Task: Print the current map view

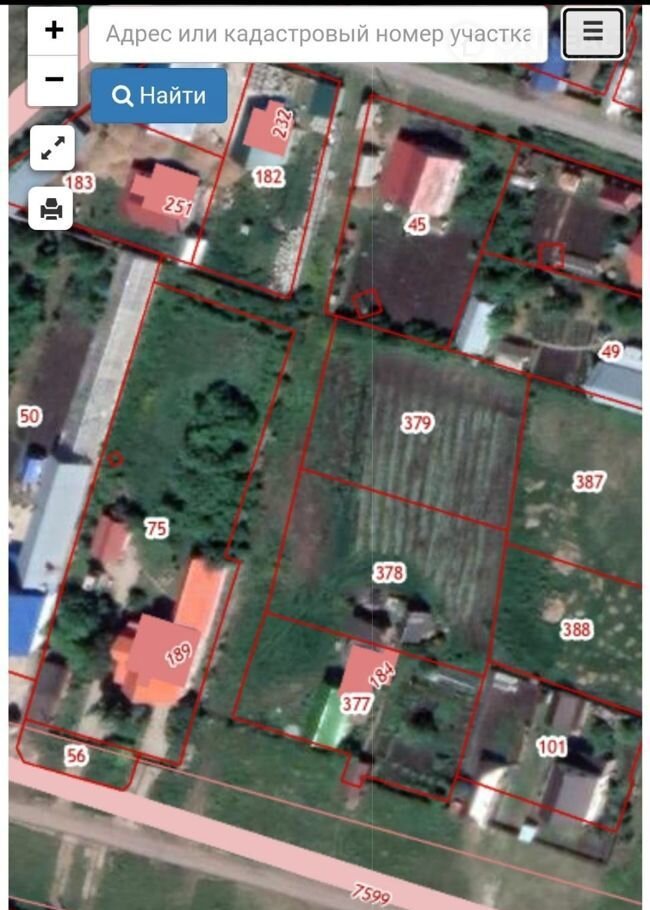Action: pos(52,208)
